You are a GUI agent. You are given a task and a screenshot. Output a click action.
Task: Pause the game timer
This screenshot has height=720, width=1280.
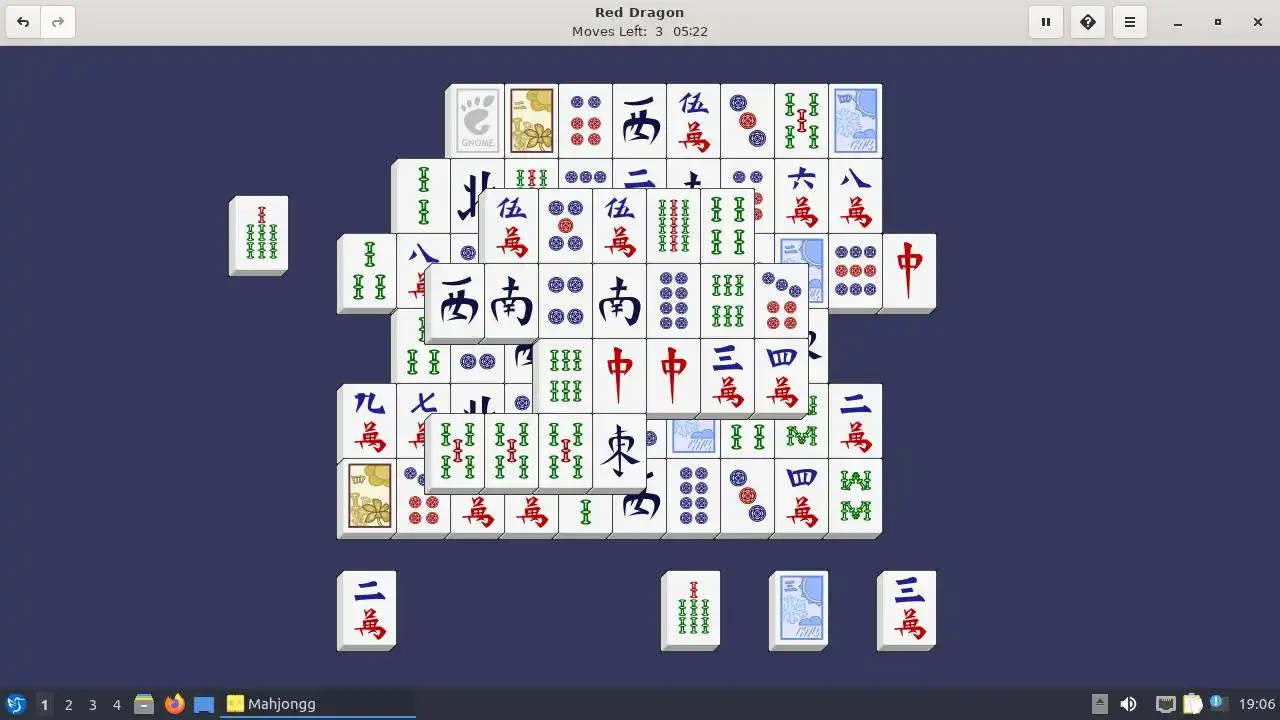[x=1045, y=22]
